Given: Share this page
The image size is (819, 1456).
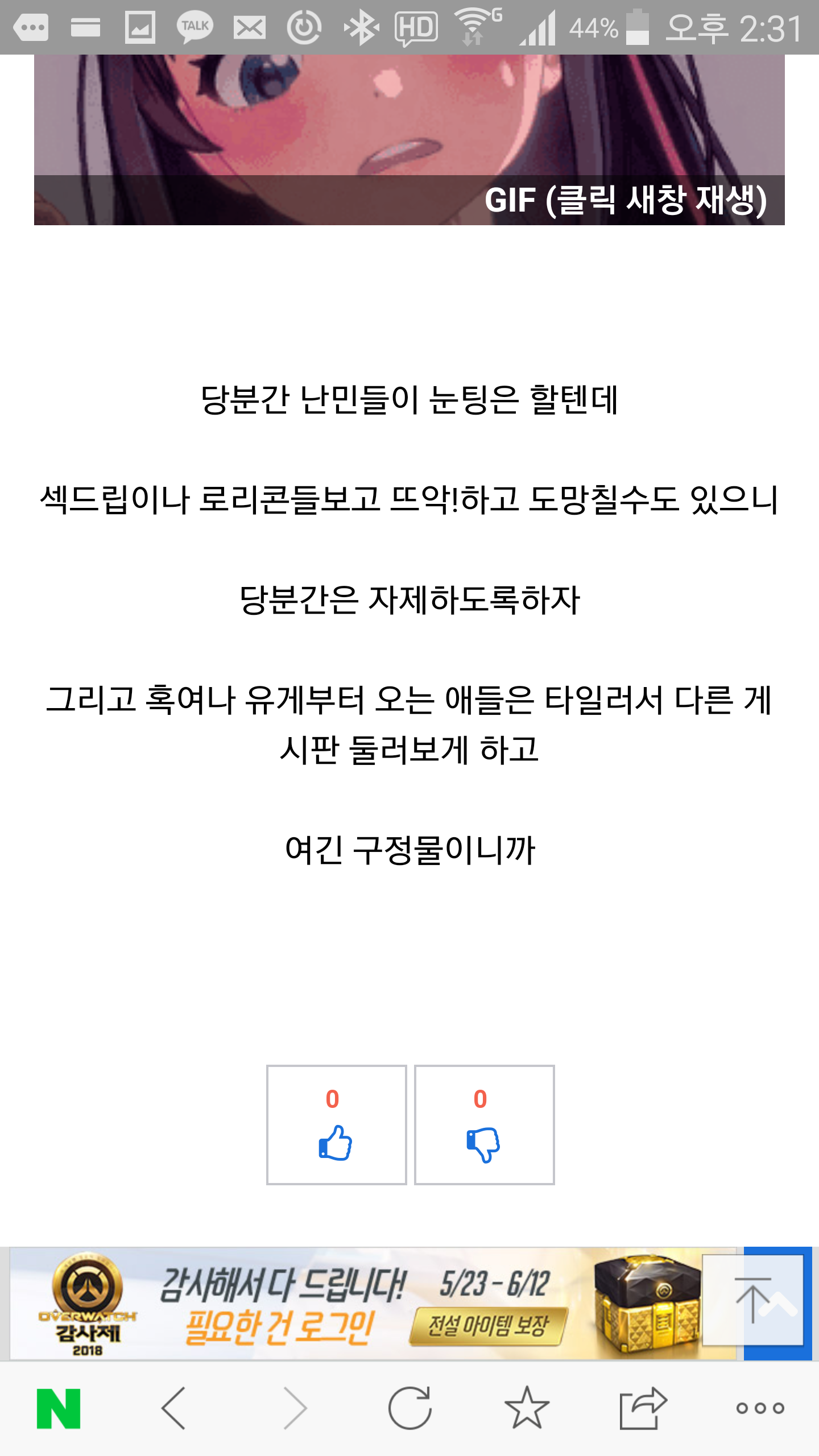Looking at the screenshot, I should (643, 1409).
